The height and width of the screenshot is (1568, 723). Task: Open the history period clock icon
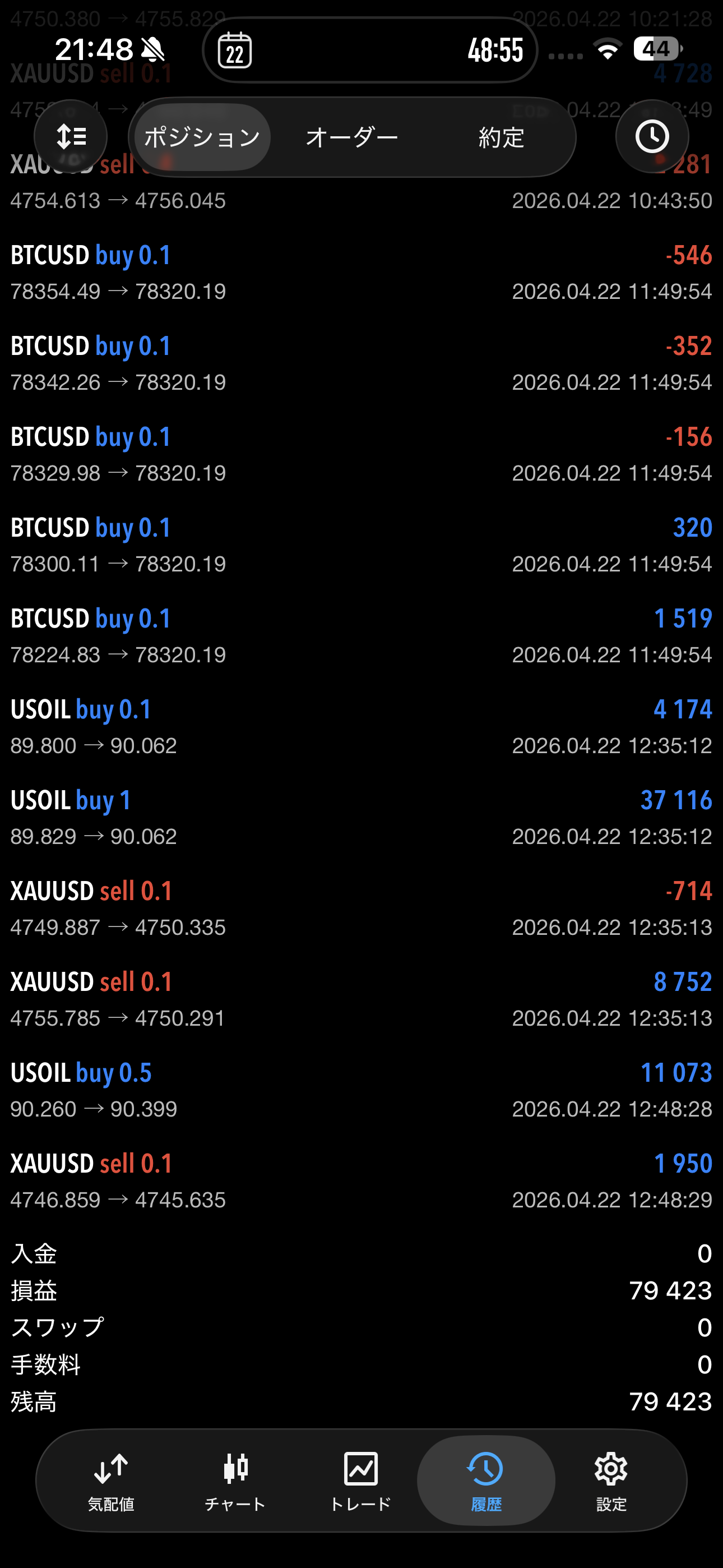(x=652, y=136)
